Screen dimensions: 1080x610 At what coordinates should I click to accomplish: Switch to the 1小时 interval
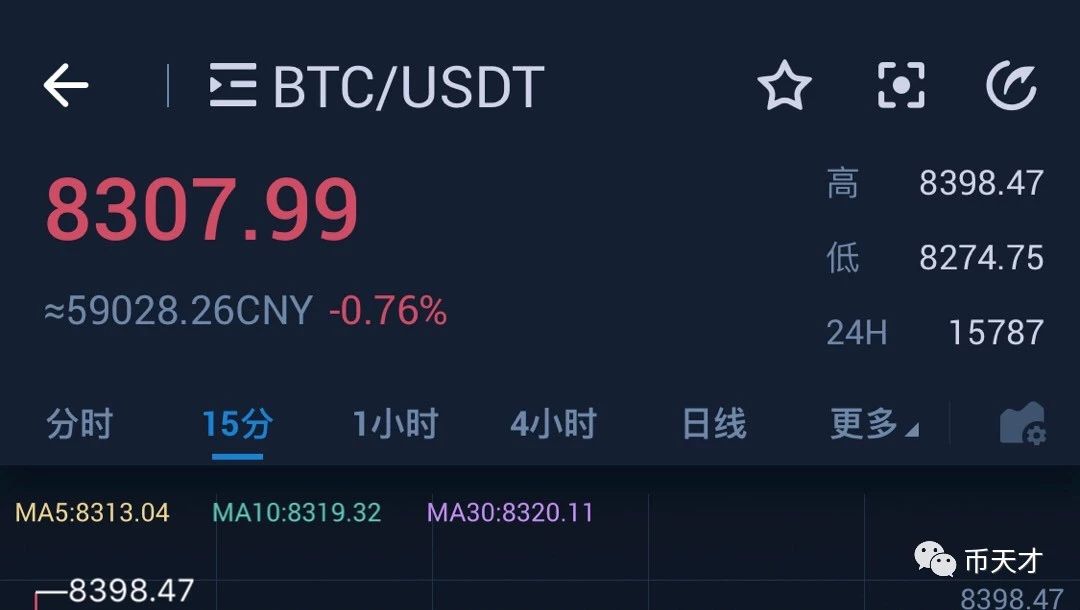coord(395,423)
